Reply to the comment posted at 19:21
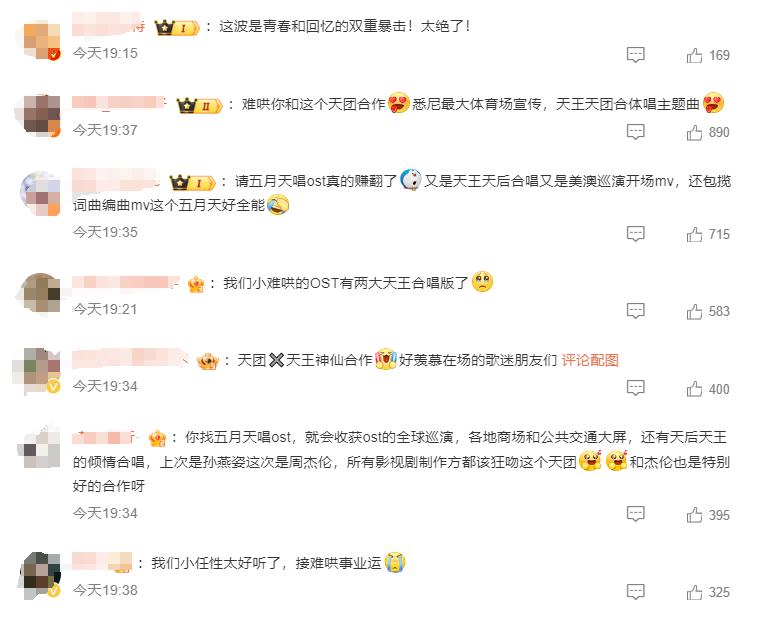The height and width of the screenshot is (624, 763). click(x=635, y=311)
